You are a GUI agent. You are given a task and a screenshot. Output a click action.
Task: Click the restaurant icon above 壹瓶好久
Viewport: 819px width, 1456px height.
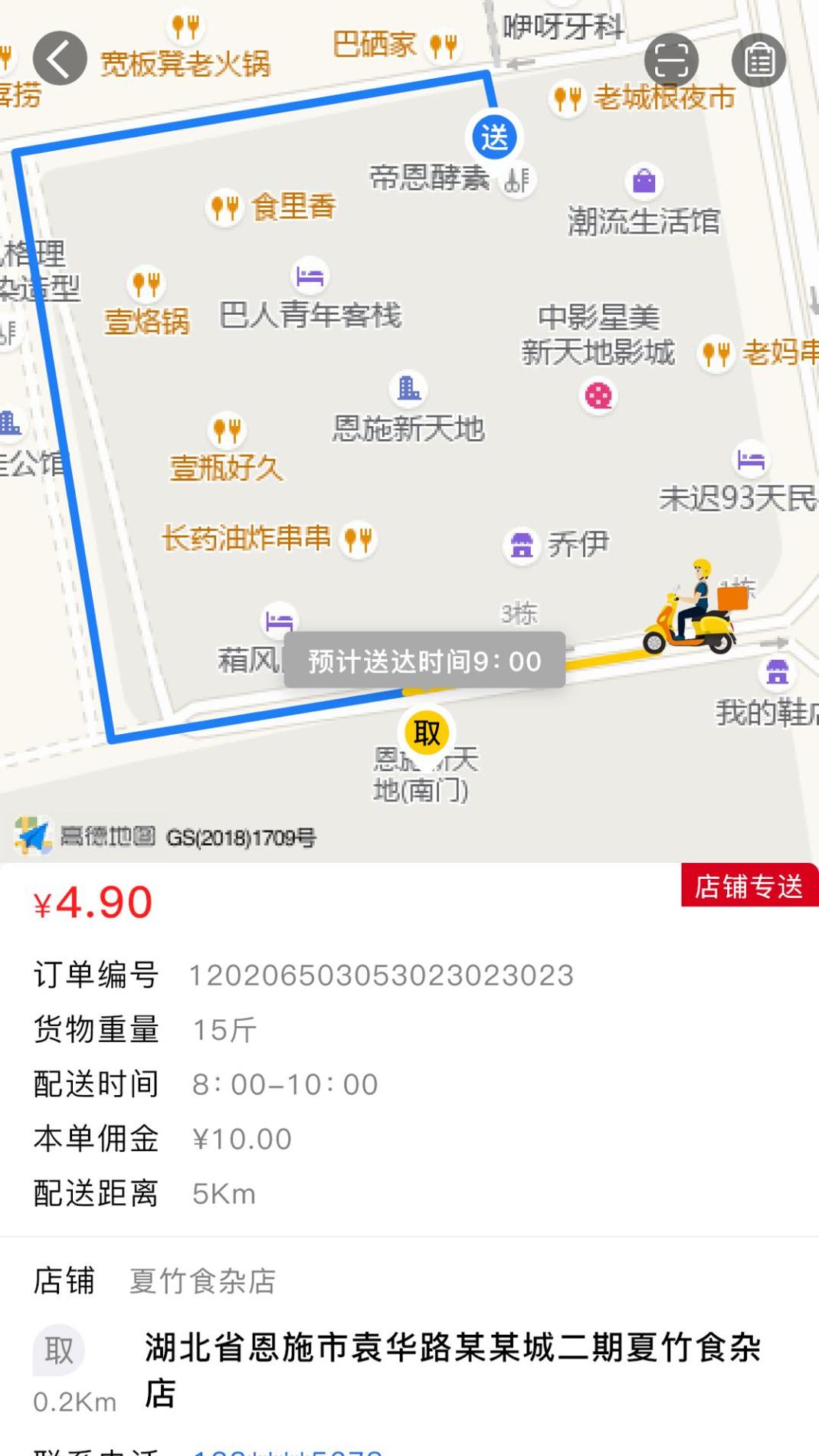(228, 429)
